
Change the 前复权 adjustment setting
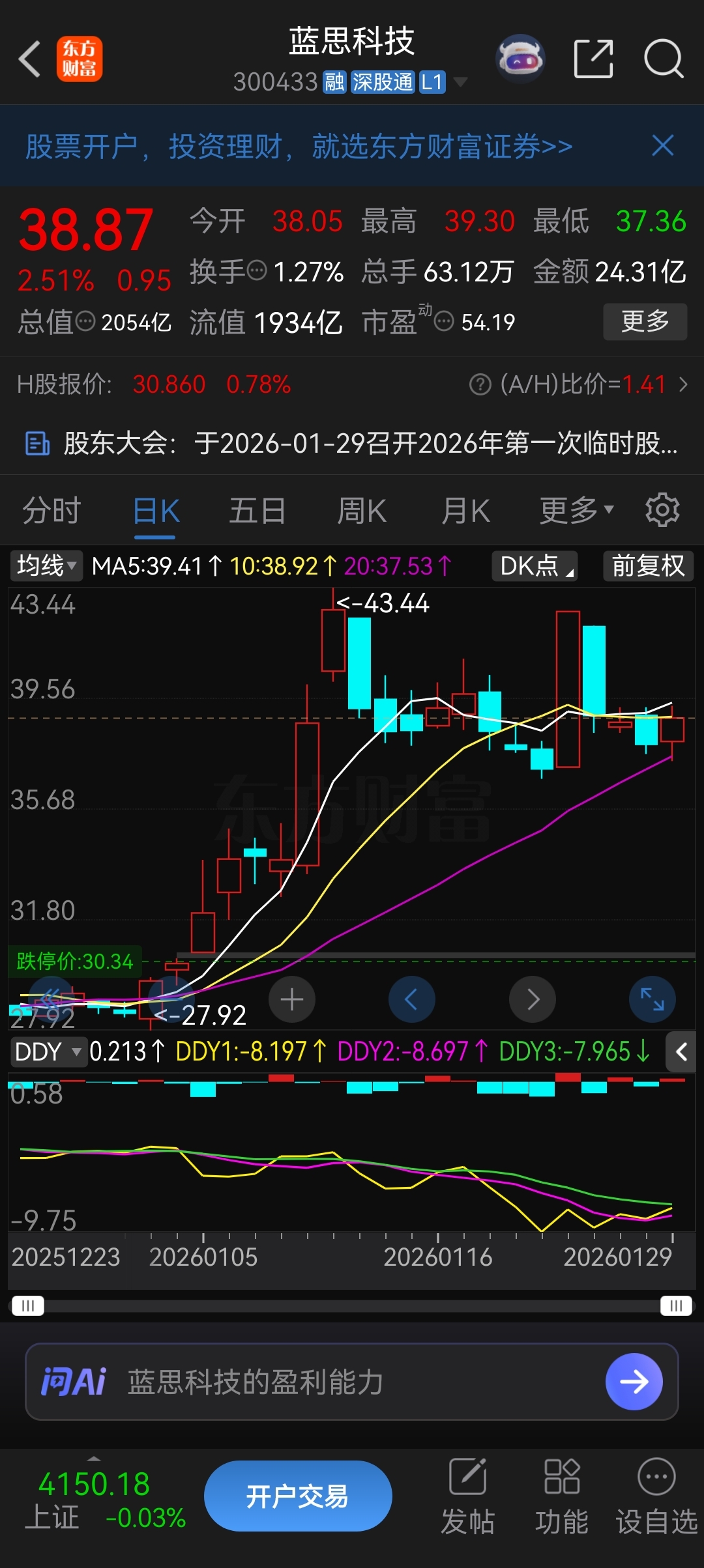[648, 565]
